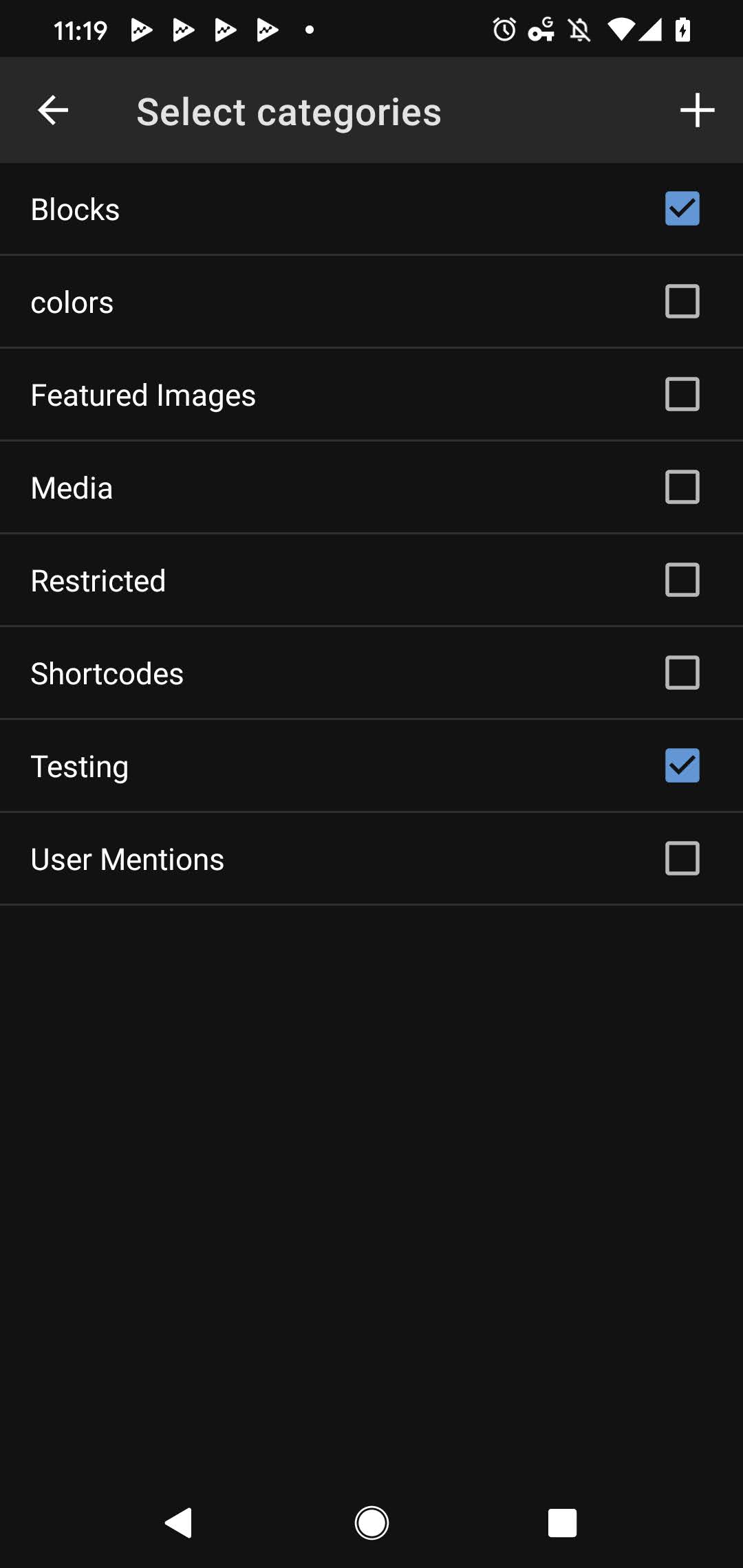Toggle the Media category on

point(682,487)
